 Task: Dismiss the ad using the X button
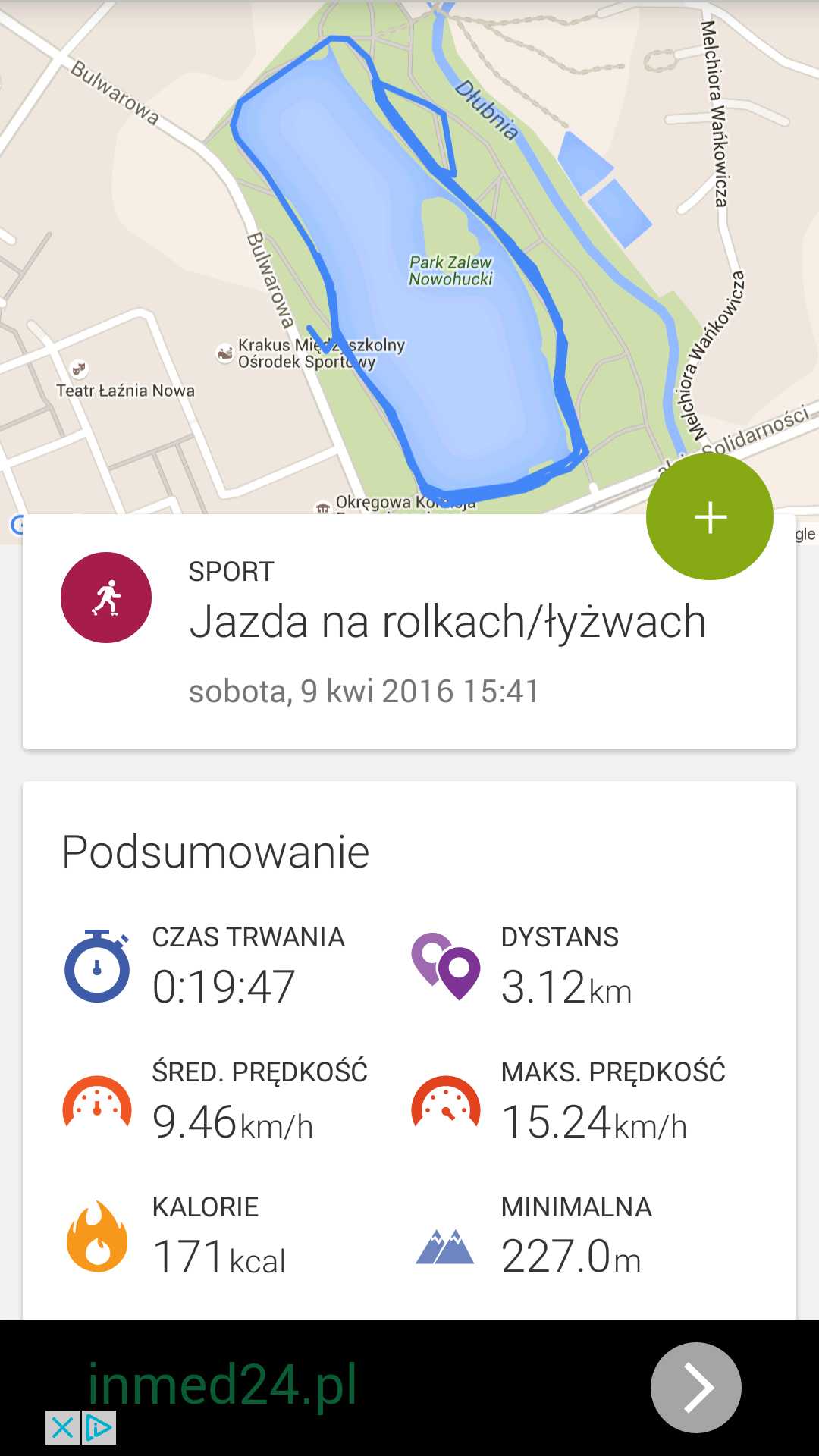(62, 1428)
